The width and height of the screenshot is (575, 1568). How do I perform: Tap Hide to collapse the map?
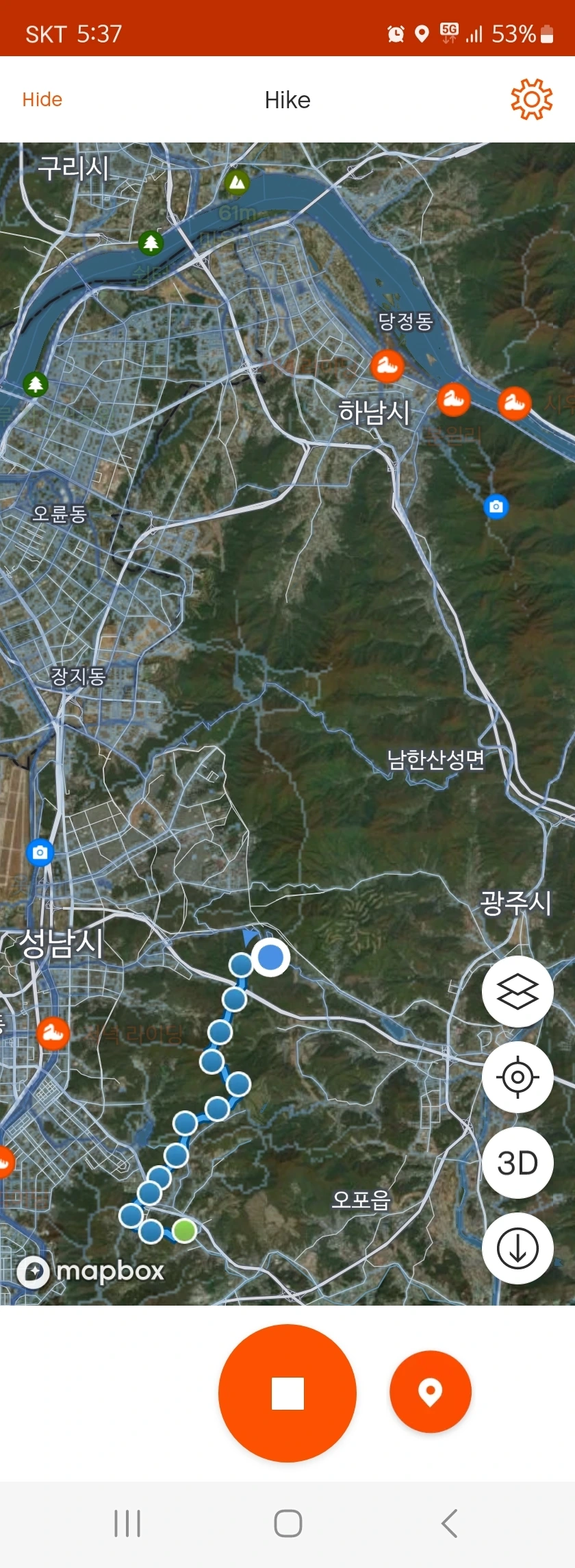pos(42,99)
